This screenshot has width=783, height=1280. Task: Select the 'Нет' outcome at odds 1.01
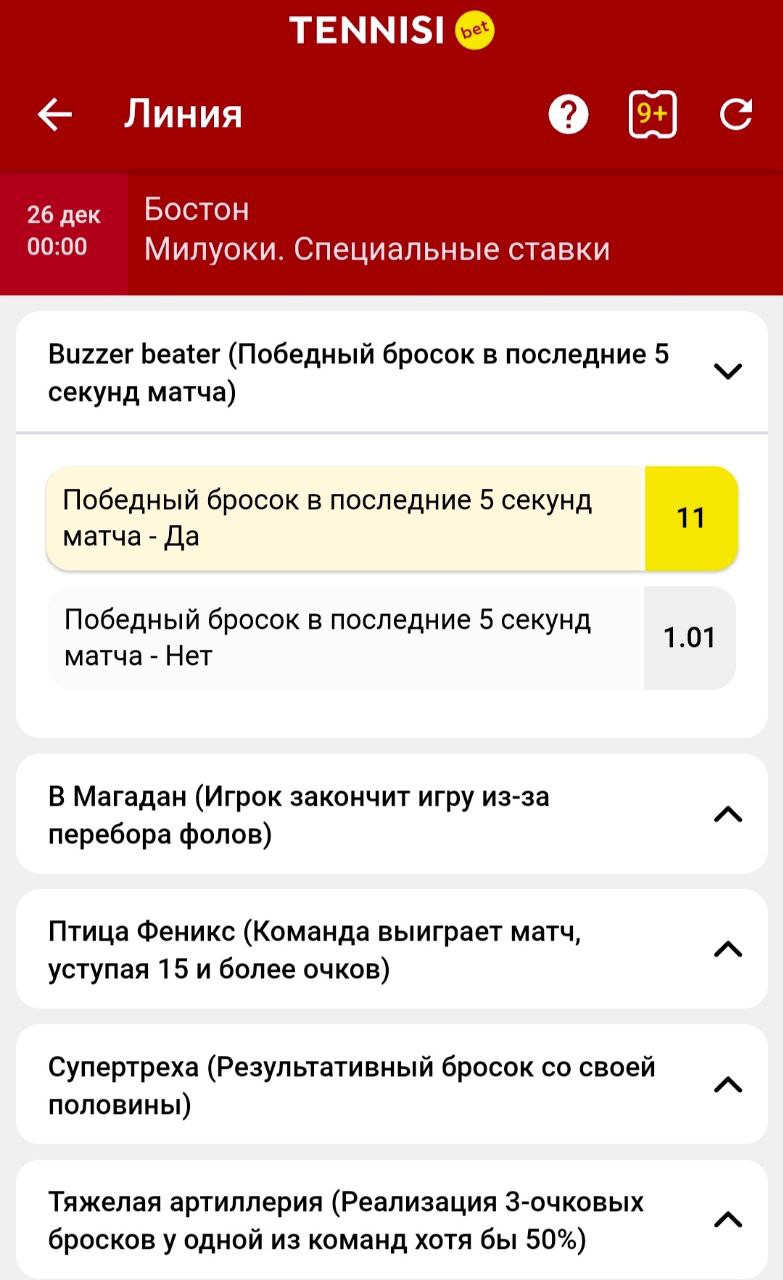[x=392, y=638]
